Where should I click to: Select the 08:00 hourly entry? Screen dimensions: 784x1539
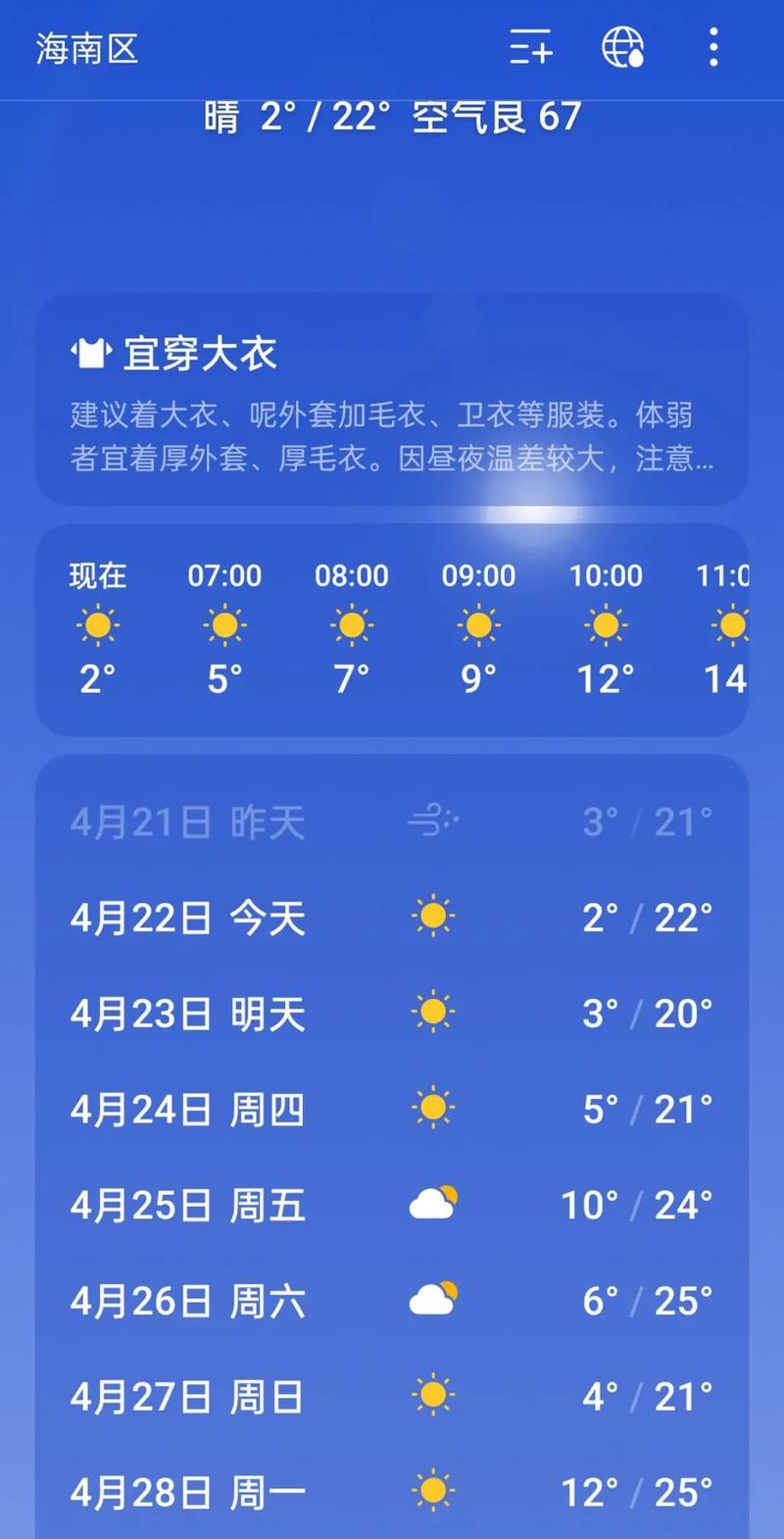(352, 624)
